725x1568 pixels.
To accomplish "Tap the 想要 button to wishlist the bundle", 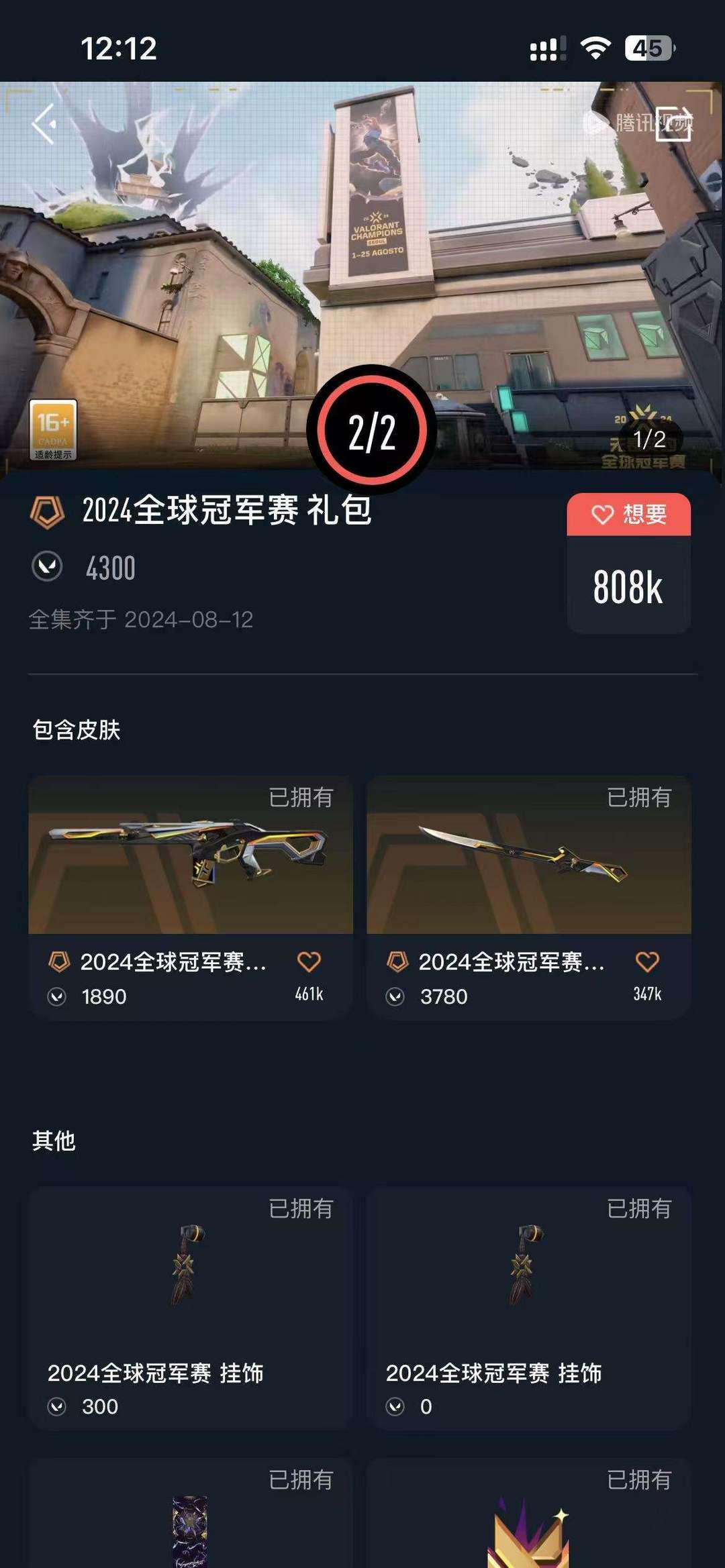I will [x=628, y=515].
